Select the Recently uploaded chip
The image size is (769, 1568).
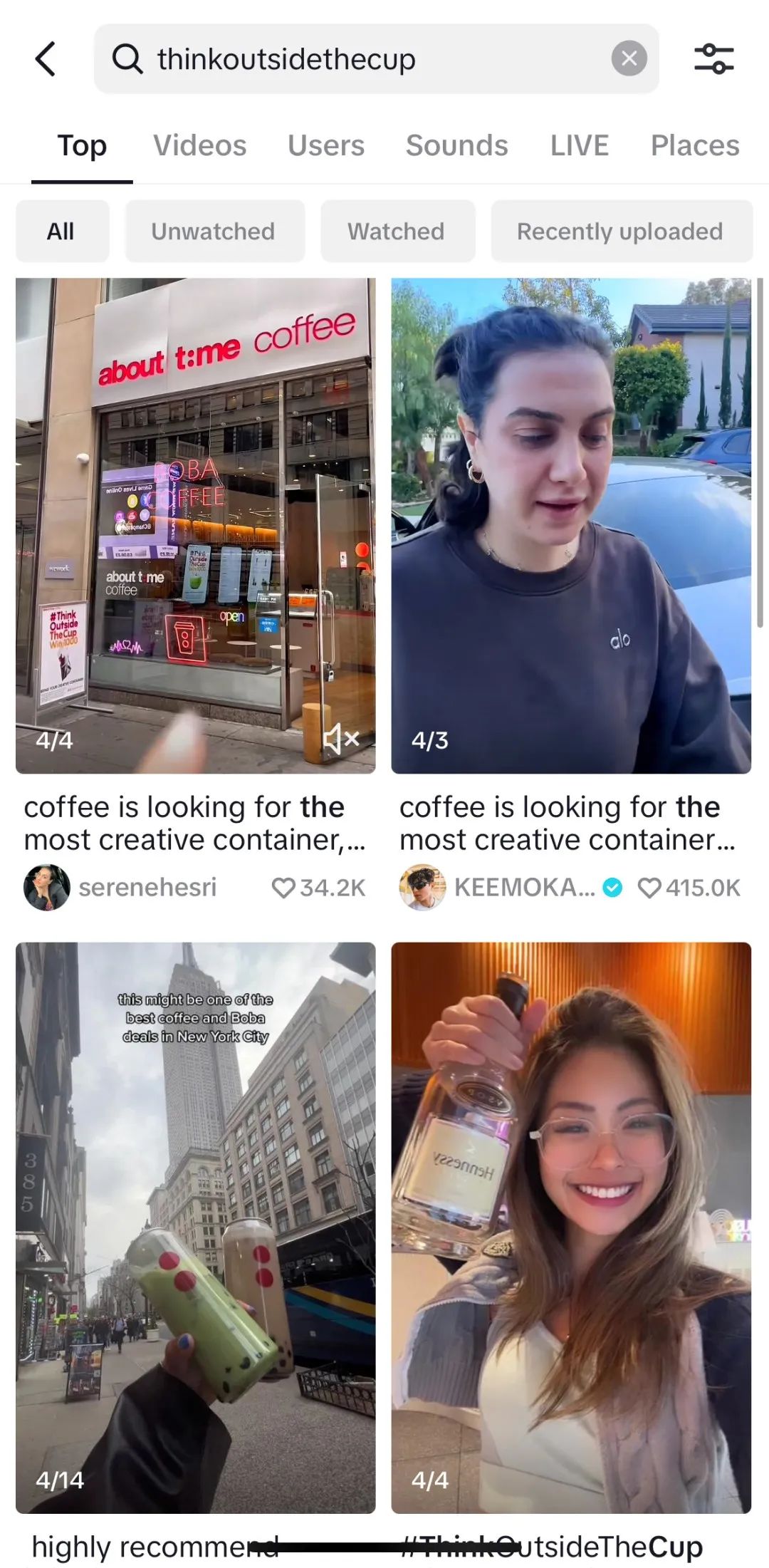[x=621, y=231]
